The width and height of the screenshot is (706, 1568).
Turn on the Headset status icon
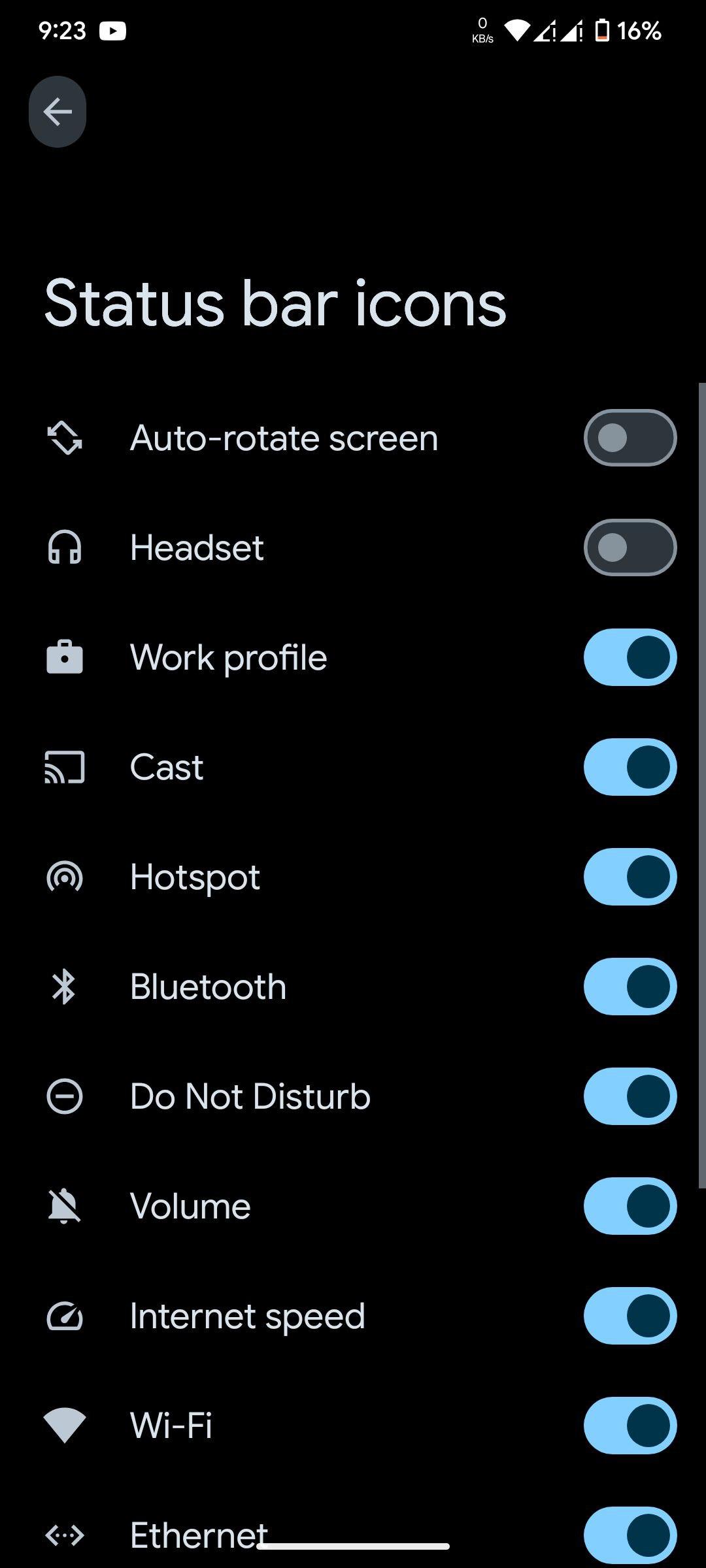(630, 547)
